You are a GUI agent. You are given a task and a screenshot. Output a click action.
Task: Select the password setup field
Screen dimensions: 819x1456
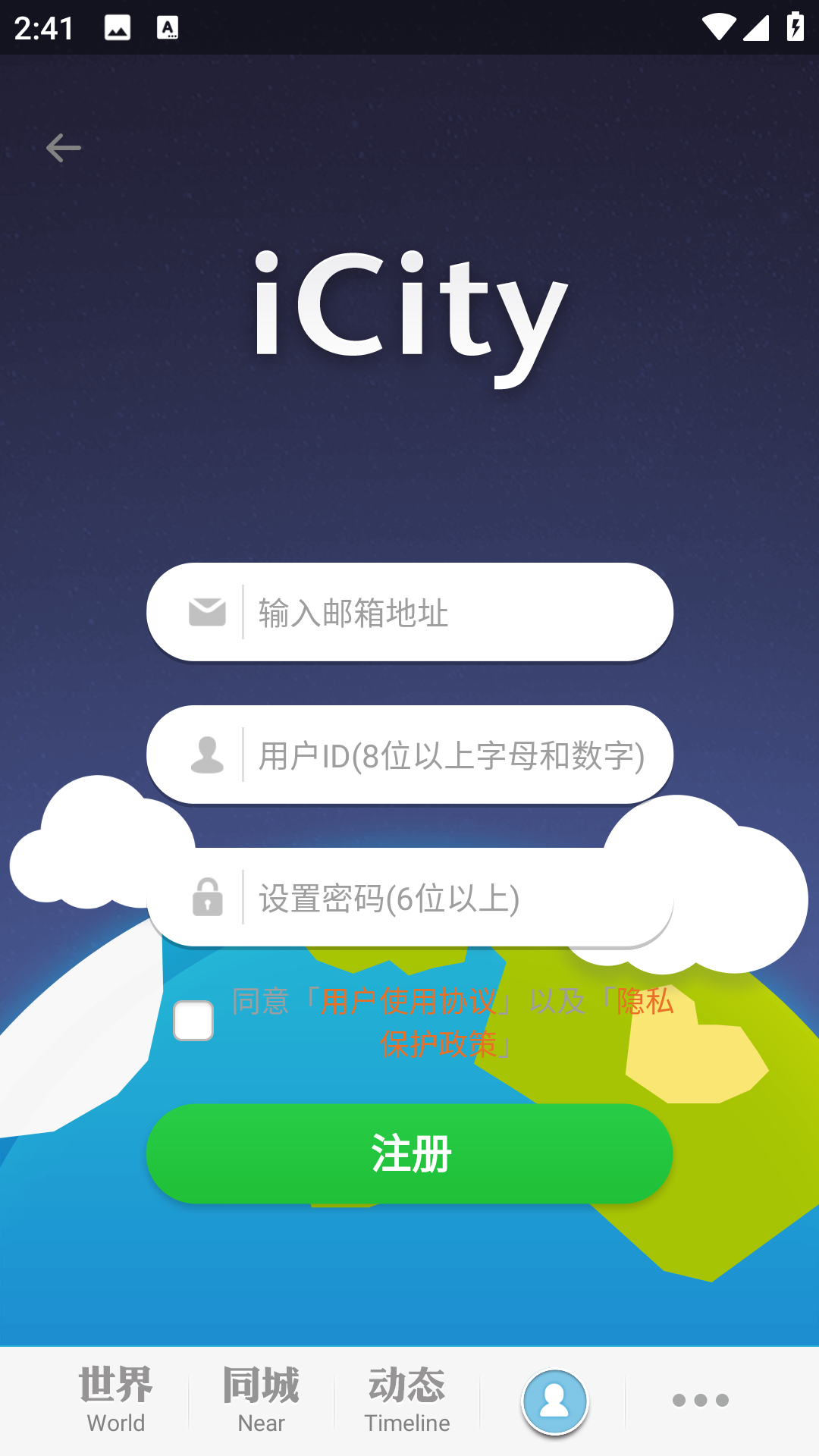pos(455,899)
